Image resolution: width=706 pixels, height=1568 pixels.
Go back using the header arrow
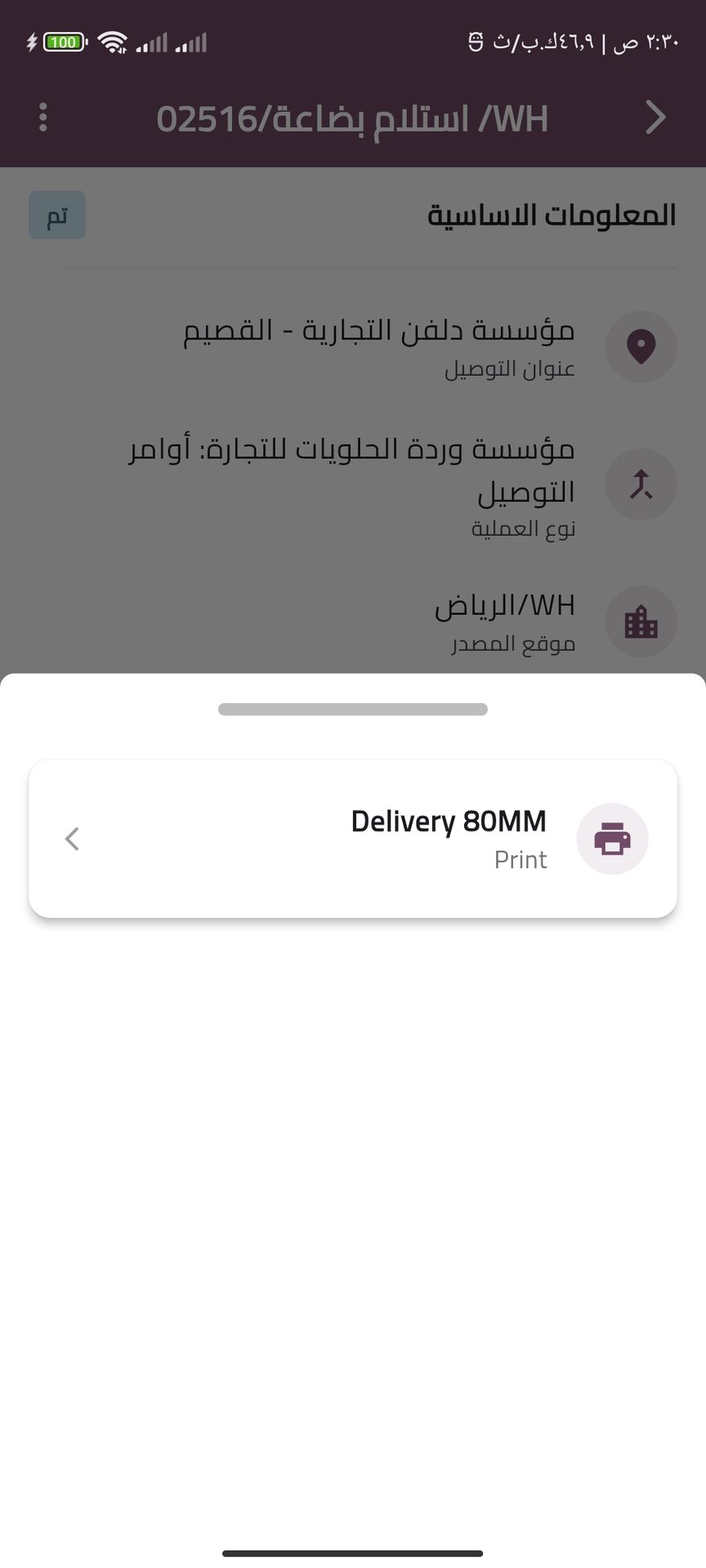[x=655, y=118]
